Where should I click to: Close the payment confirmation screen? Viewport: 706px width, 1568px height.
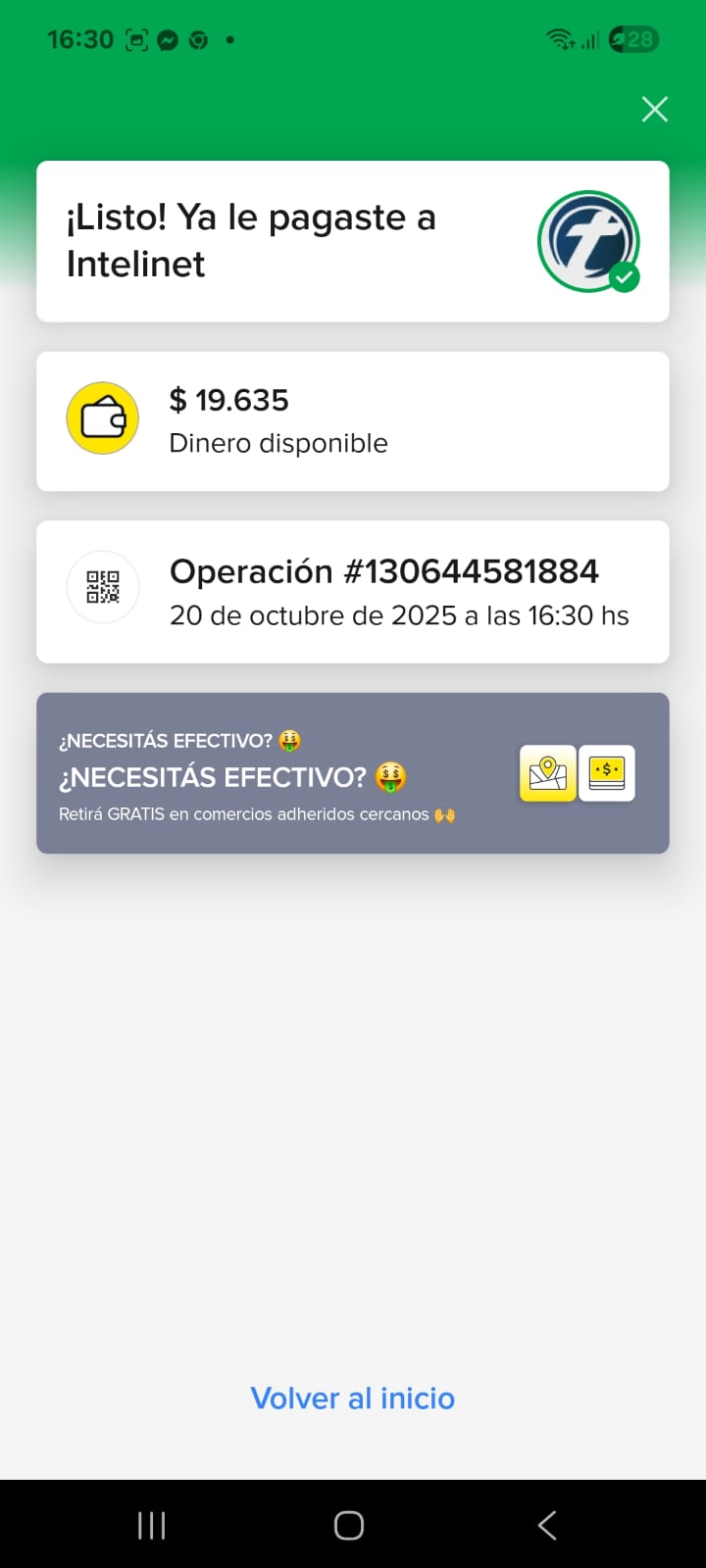pyautogui.click(x=654, y=109)
